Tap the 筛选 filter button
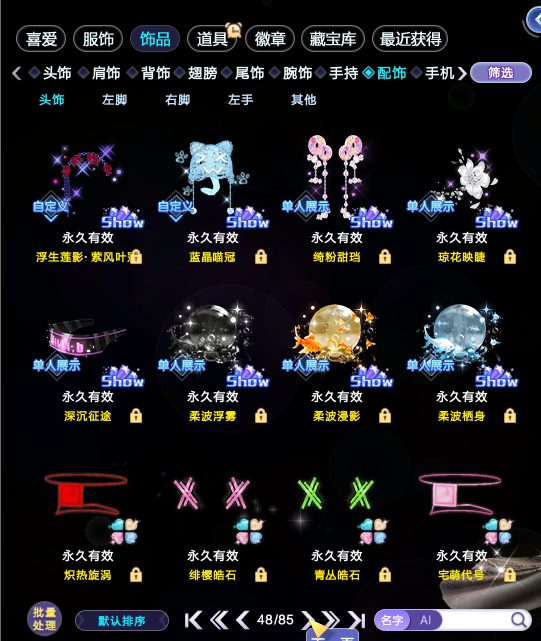This screenshot has height=641, width=541. point(501,73)
